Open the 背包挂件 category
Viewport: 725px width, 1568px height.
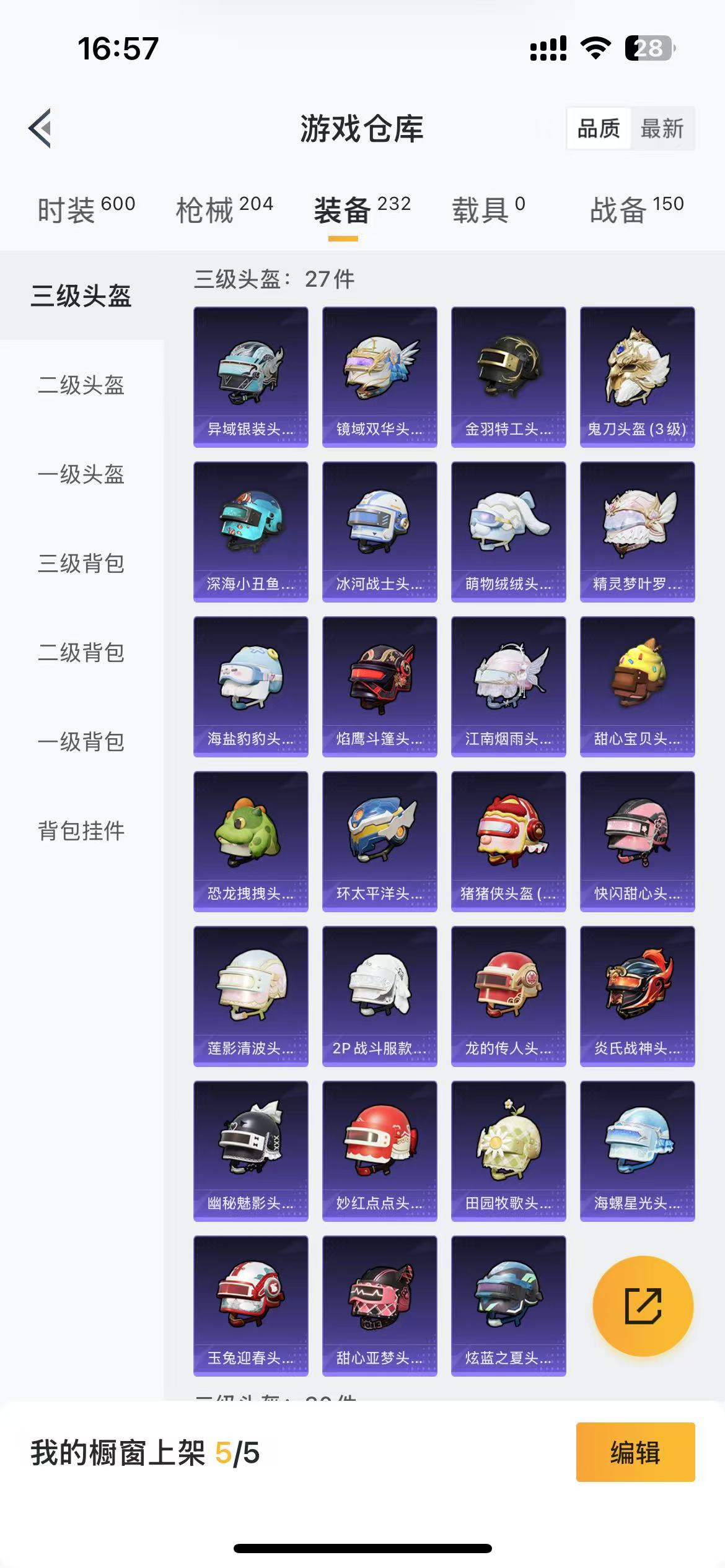[x=81, y=831]
